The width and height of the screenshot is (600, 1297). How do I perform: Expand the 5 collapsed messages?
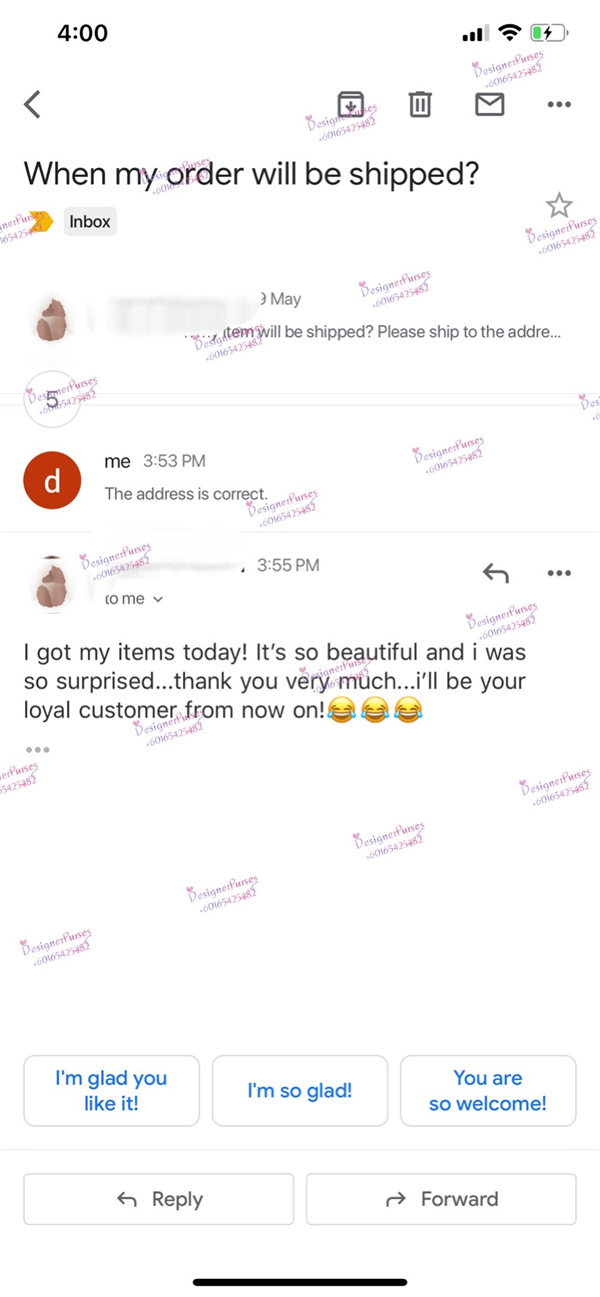[x=52, y=399]
